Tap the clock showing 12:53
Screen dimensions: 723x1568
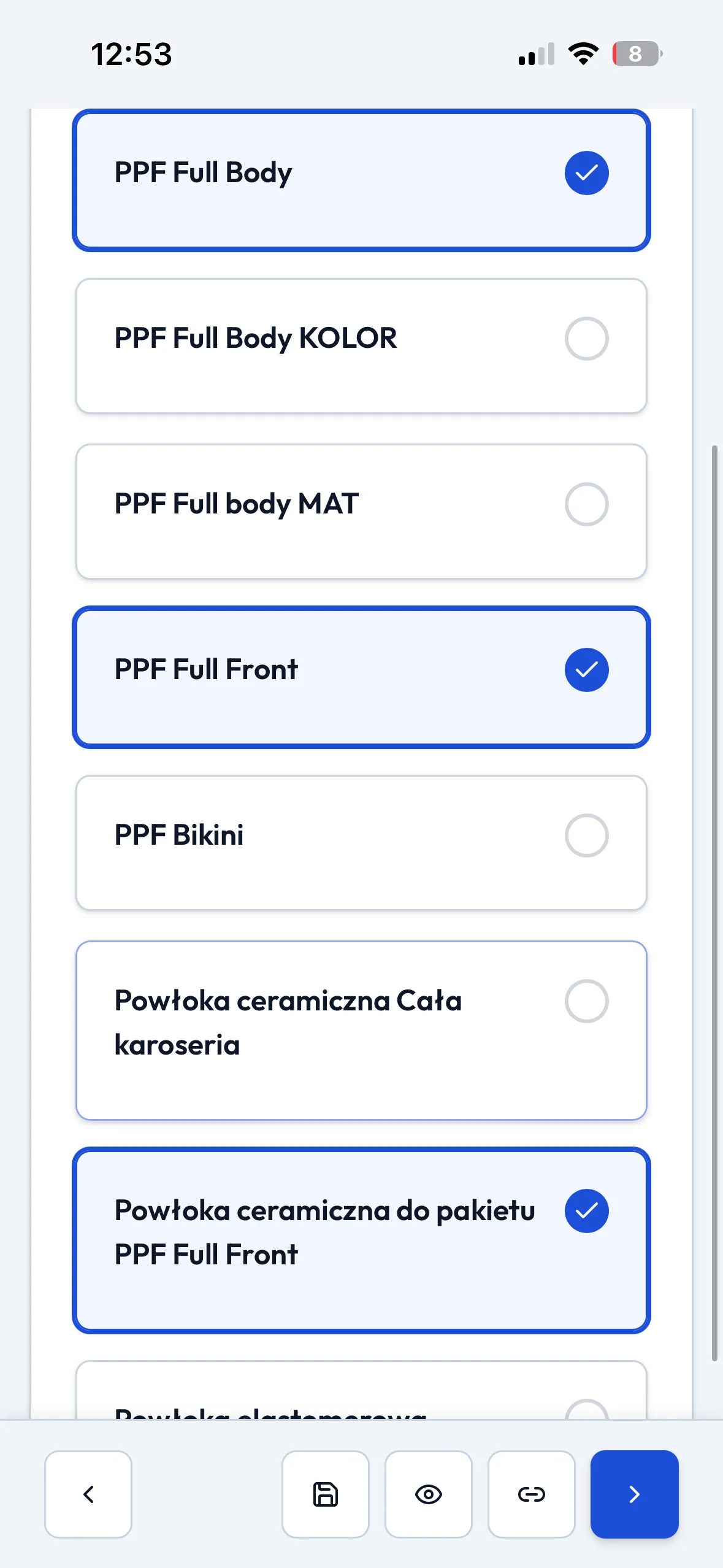[132, 55]
